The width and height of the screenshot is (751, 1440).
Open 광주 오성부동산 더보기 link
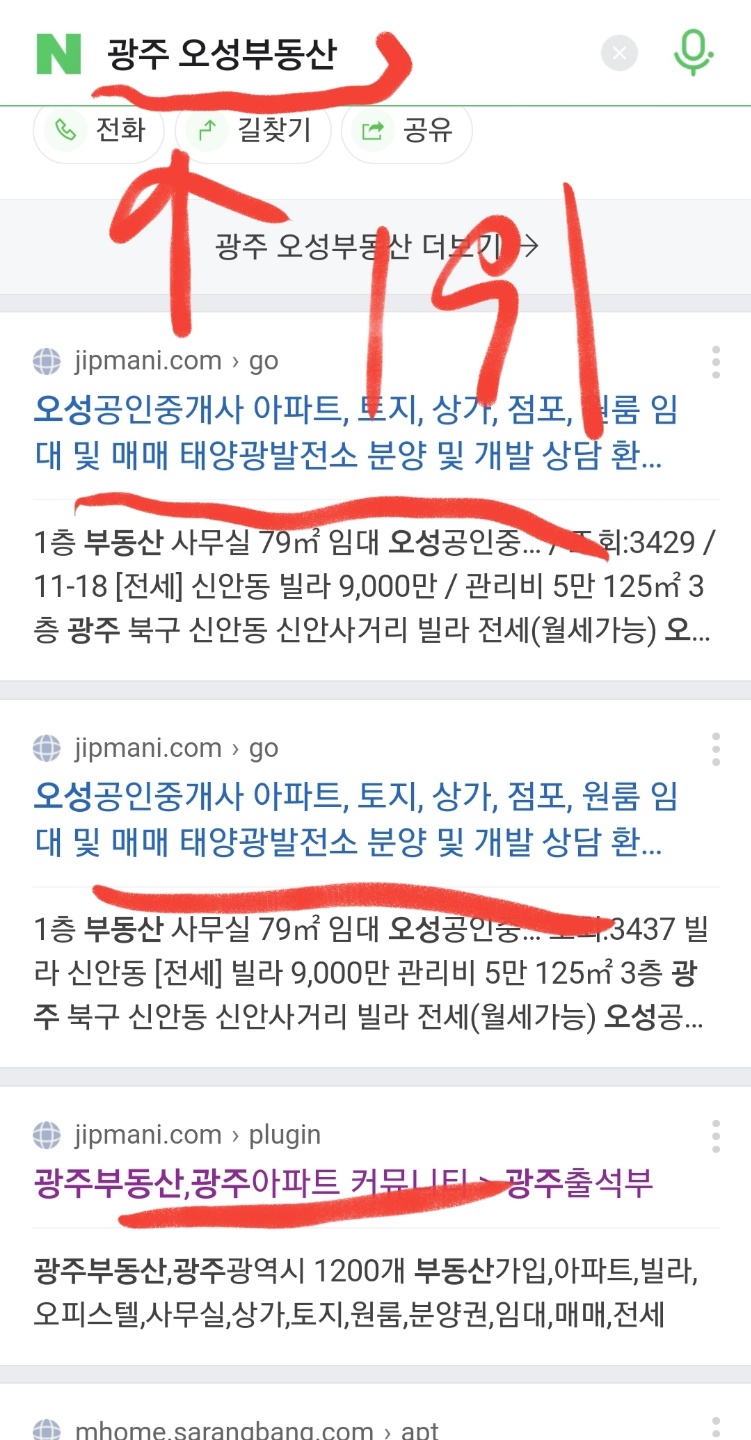click(x=375, y=246)
